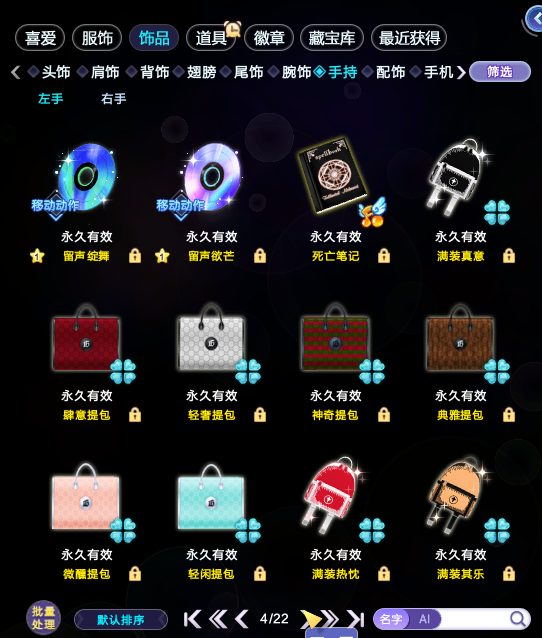
Task: Go to the previous page
Action: (x=242, y=619)
